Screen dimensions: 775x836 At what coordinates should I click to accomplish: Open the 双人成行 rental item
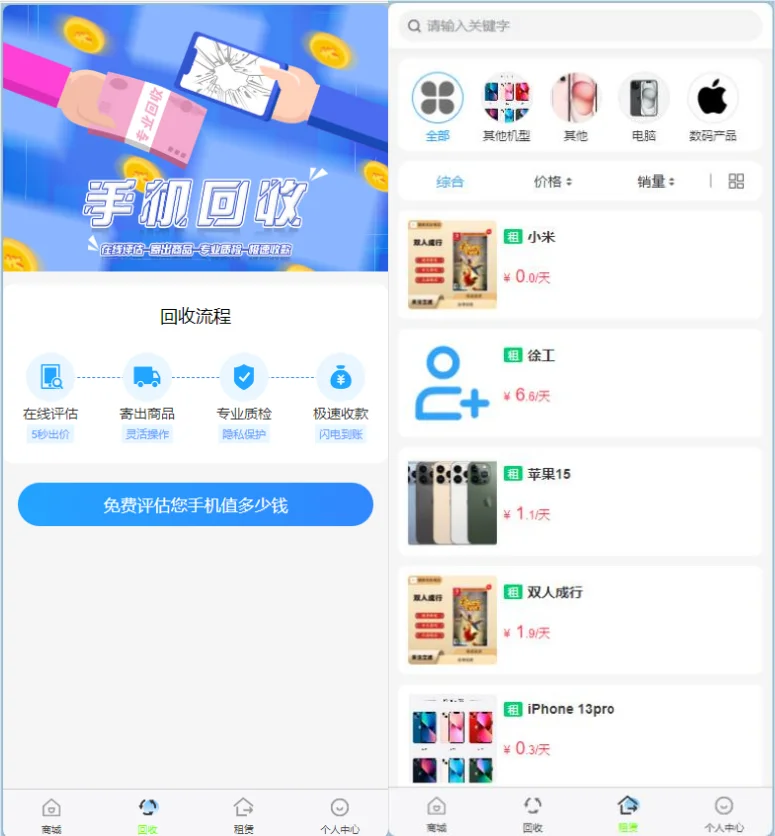pyautogui.click(x=580, y=620)
